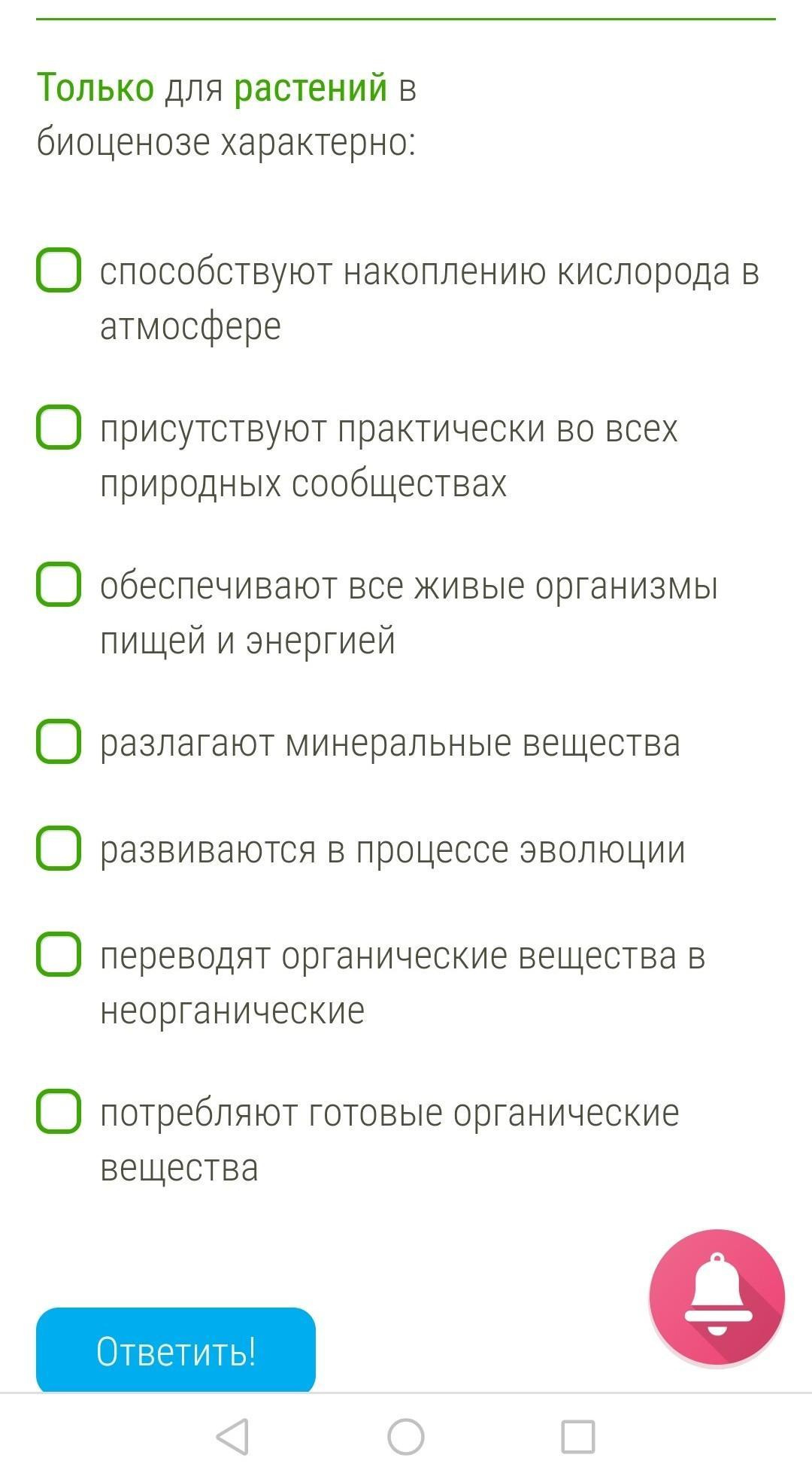The width and height of the screenshot is (812, 1482).
Task: Open the pink notifications bell
Action: 717,1297
